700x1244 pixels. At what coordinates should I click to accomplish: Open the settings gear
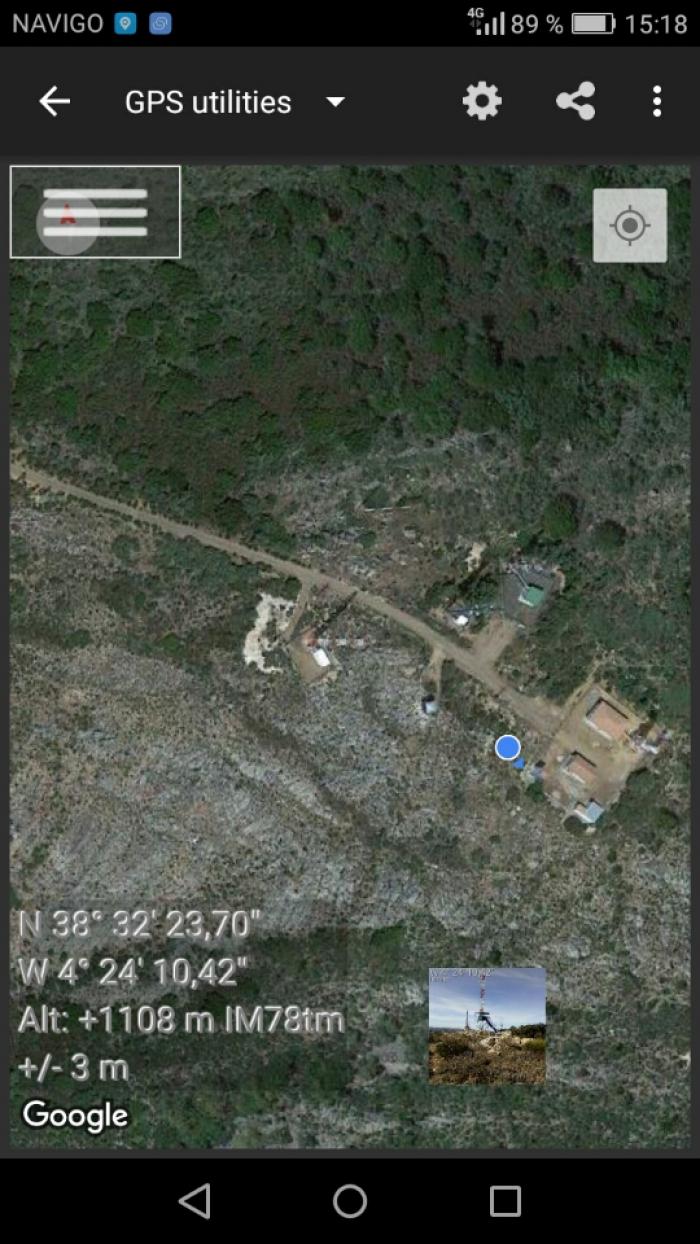point(482,101)
